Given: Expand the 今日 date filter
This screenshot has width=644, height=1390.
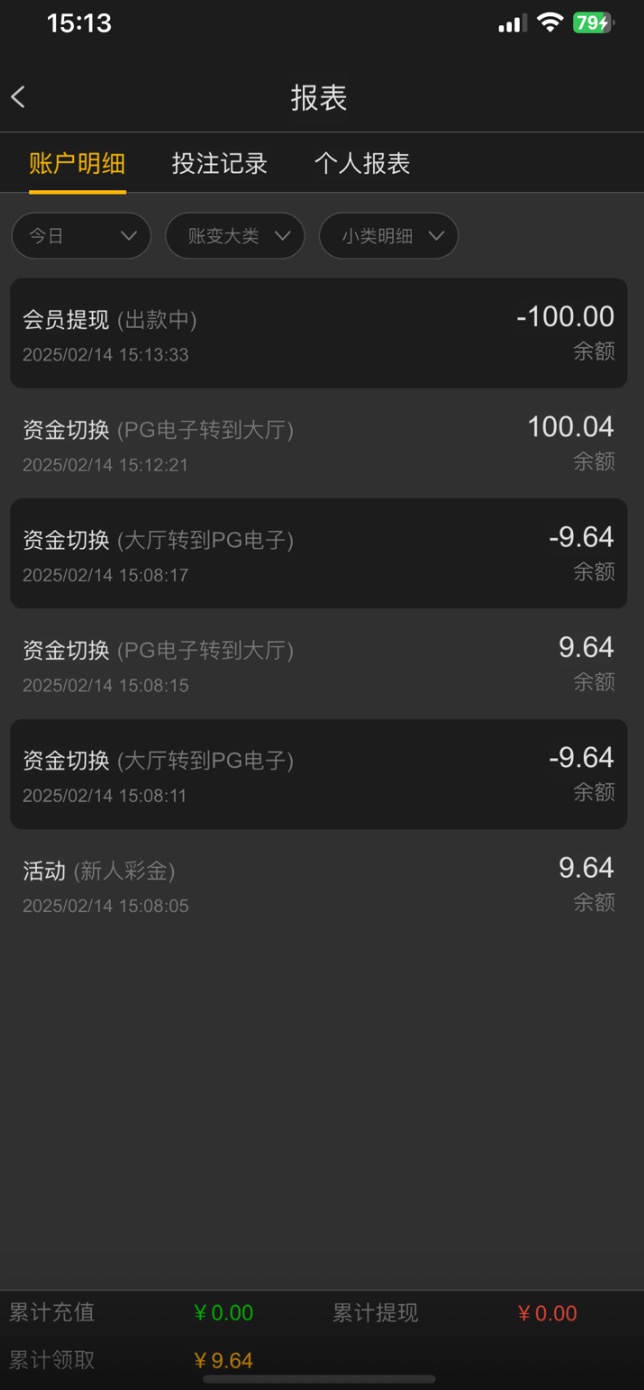Looking at the screenshot, I should (x=81, y=236).
